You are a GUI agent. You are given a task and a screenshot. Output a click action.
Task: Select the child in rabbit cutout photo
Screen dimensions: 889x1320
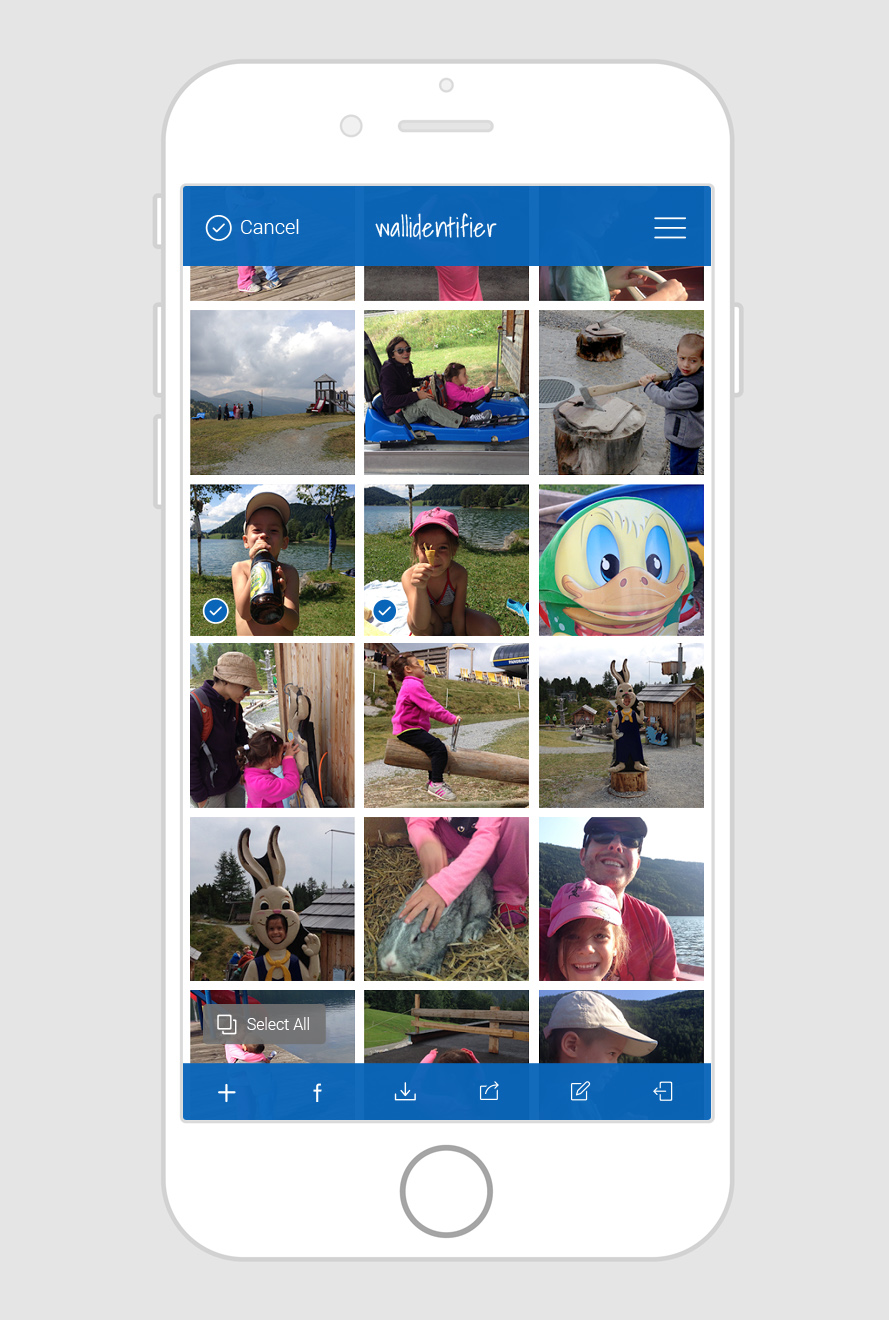[x=272, y=899]
